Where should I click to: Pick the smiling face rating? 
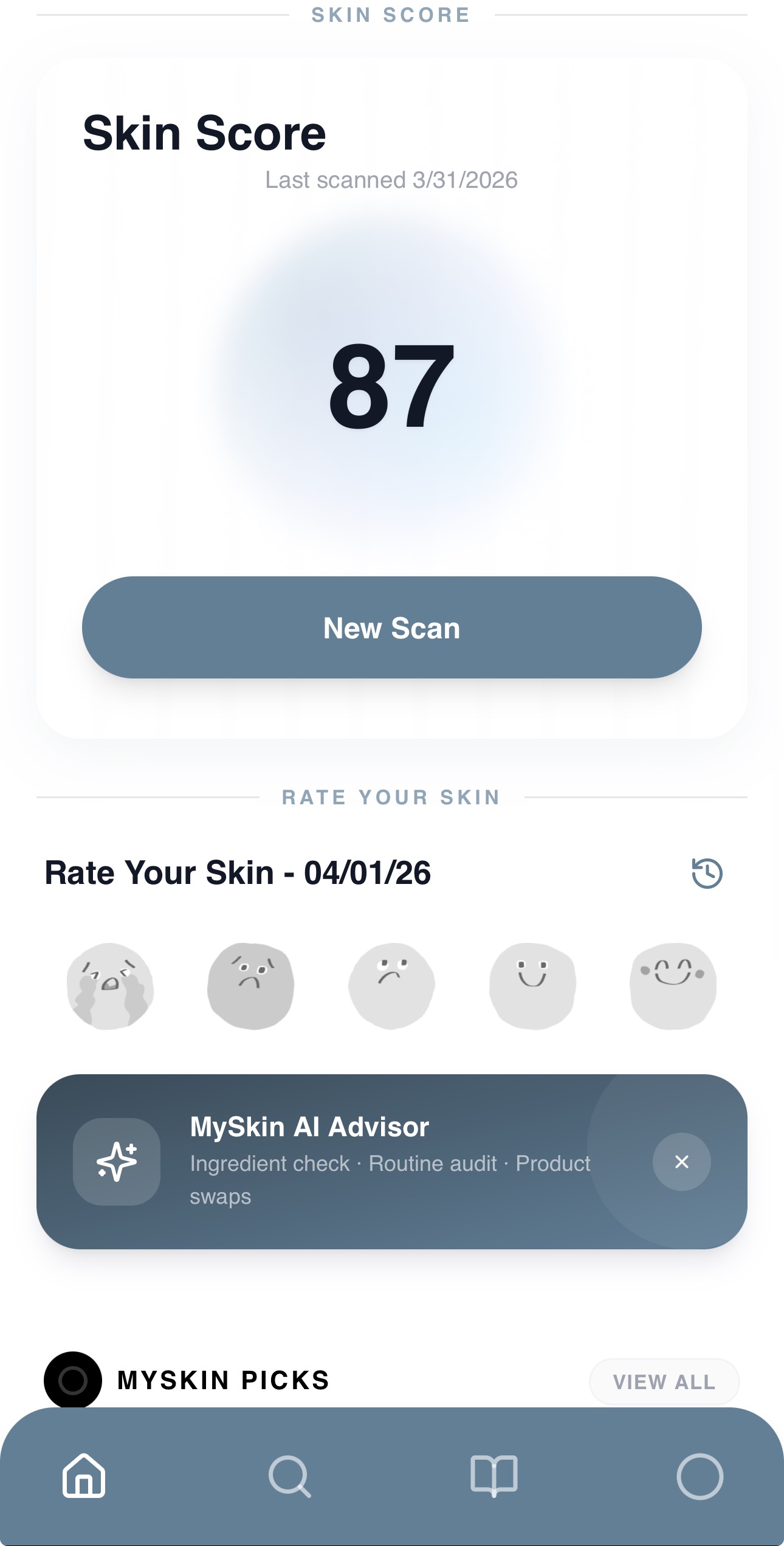click(532, 986)
